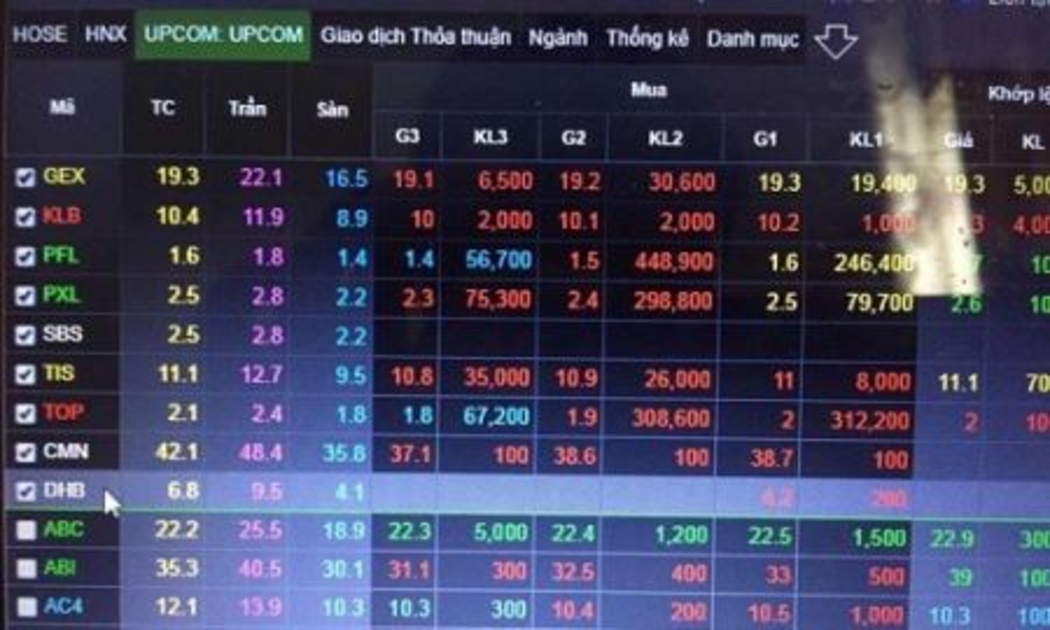The height and width of the screenshot is (630, 1050).
Task: Uncheck the GEX checkbox
Action: coord(26,178)
